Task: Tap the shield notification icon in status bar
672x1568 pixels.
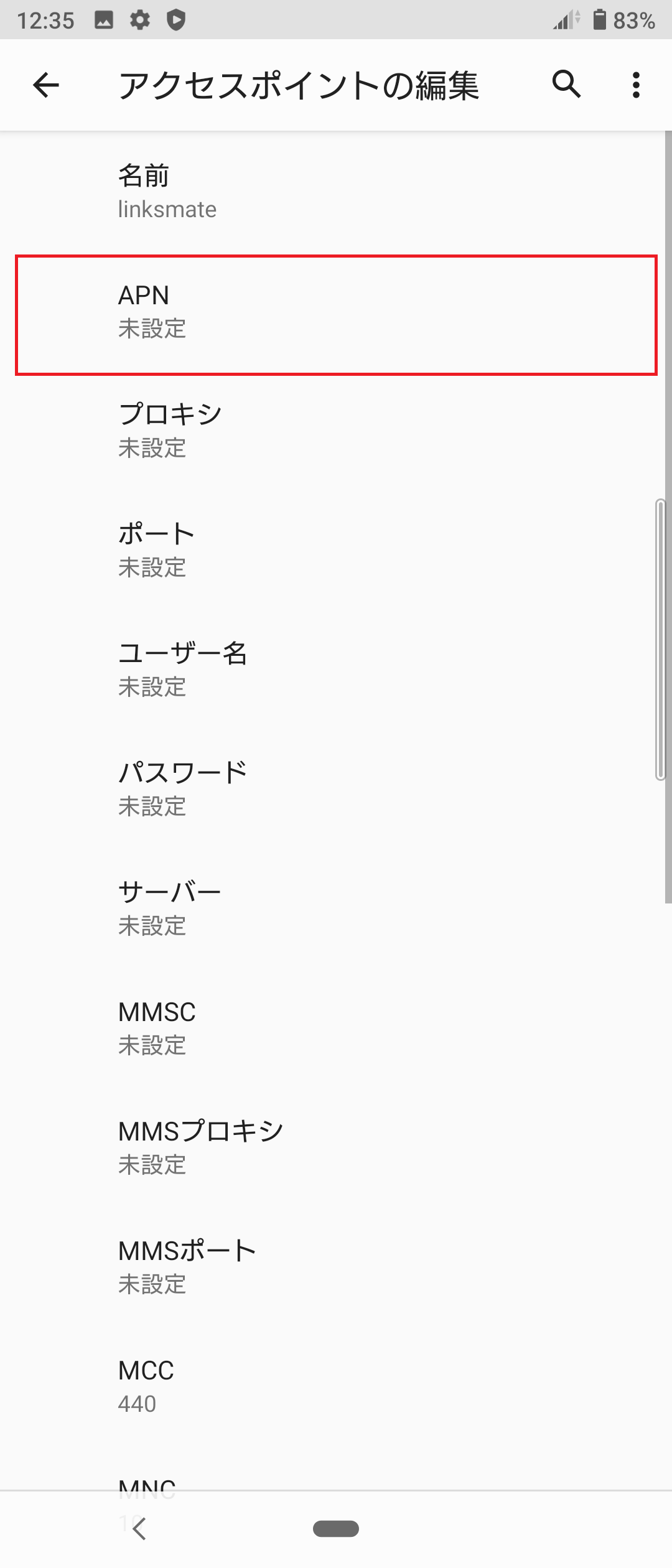Action: click(x=176, y=19)
